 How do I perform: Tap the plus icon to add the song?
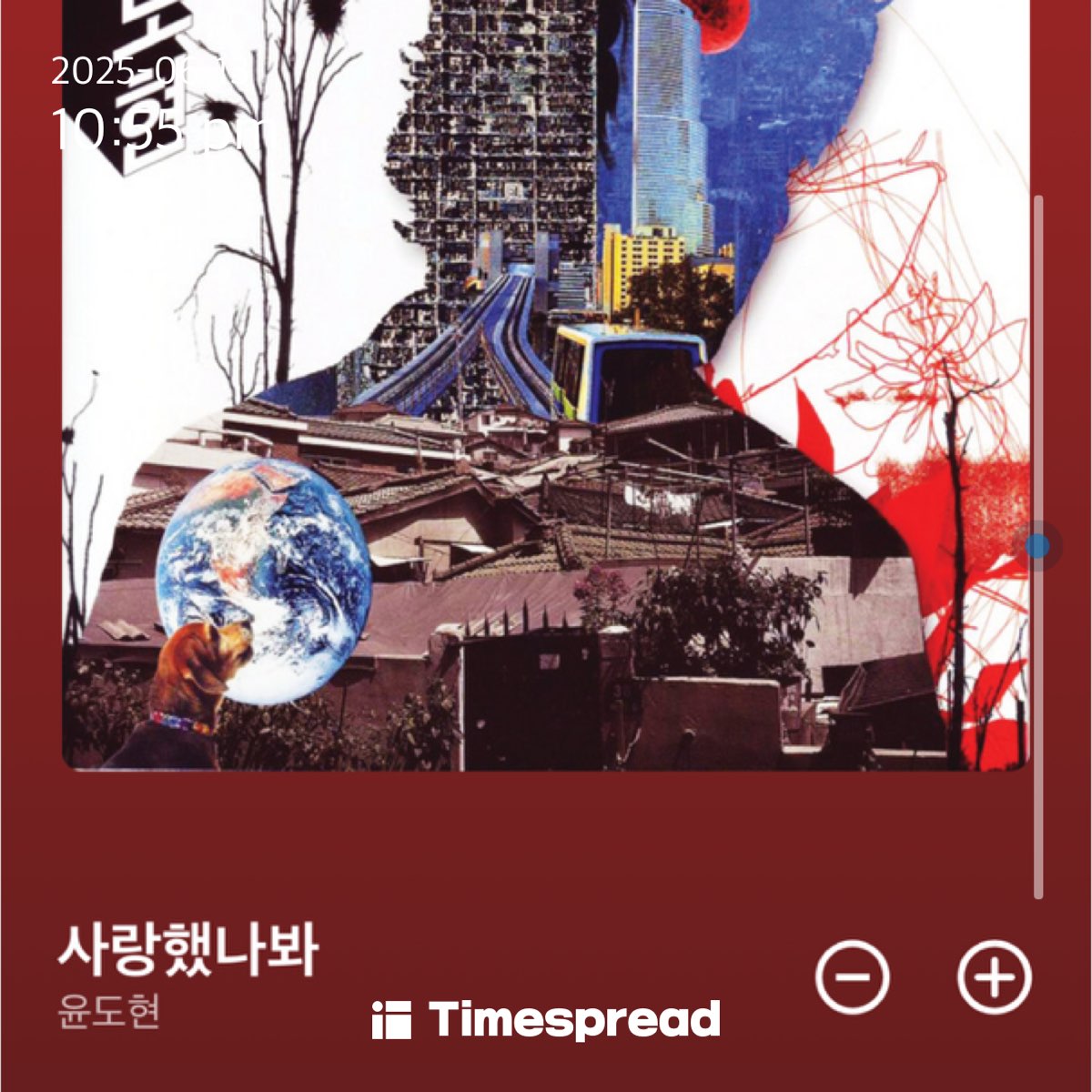[995, 976]
